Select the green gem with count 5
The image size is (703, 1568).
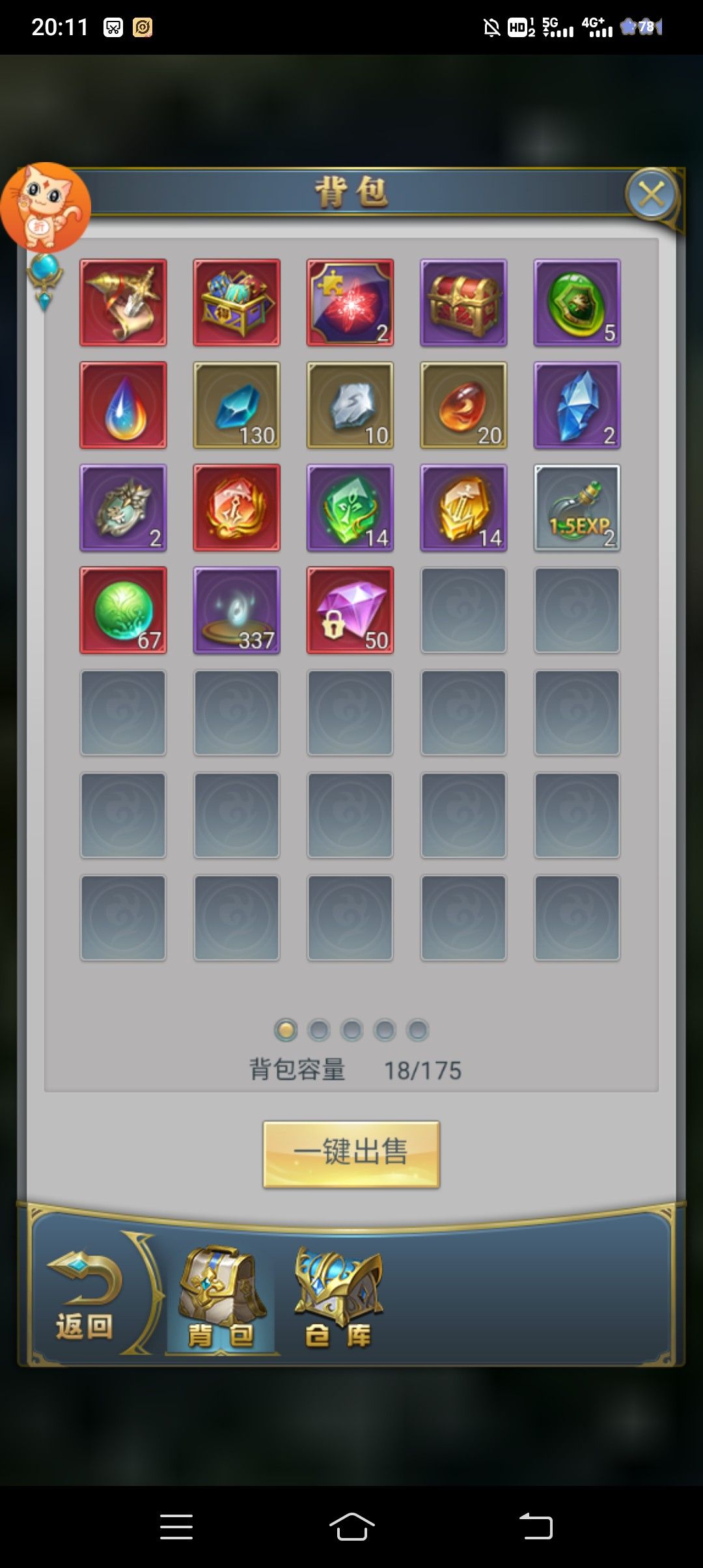click(x=577, y=303)
